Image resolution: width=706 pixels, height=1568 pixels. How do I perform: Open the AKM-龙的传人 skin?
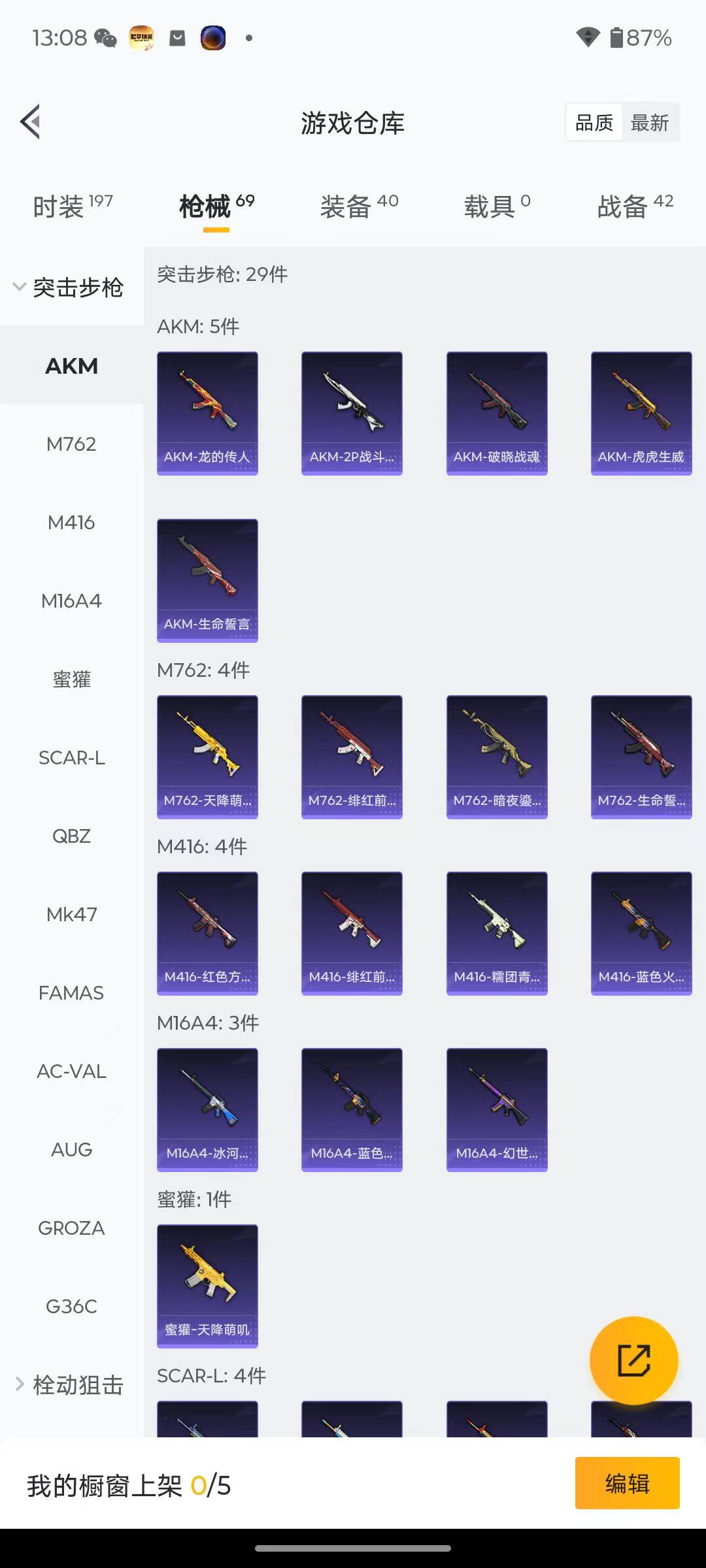pyautogui.click(x=207, y=413)
